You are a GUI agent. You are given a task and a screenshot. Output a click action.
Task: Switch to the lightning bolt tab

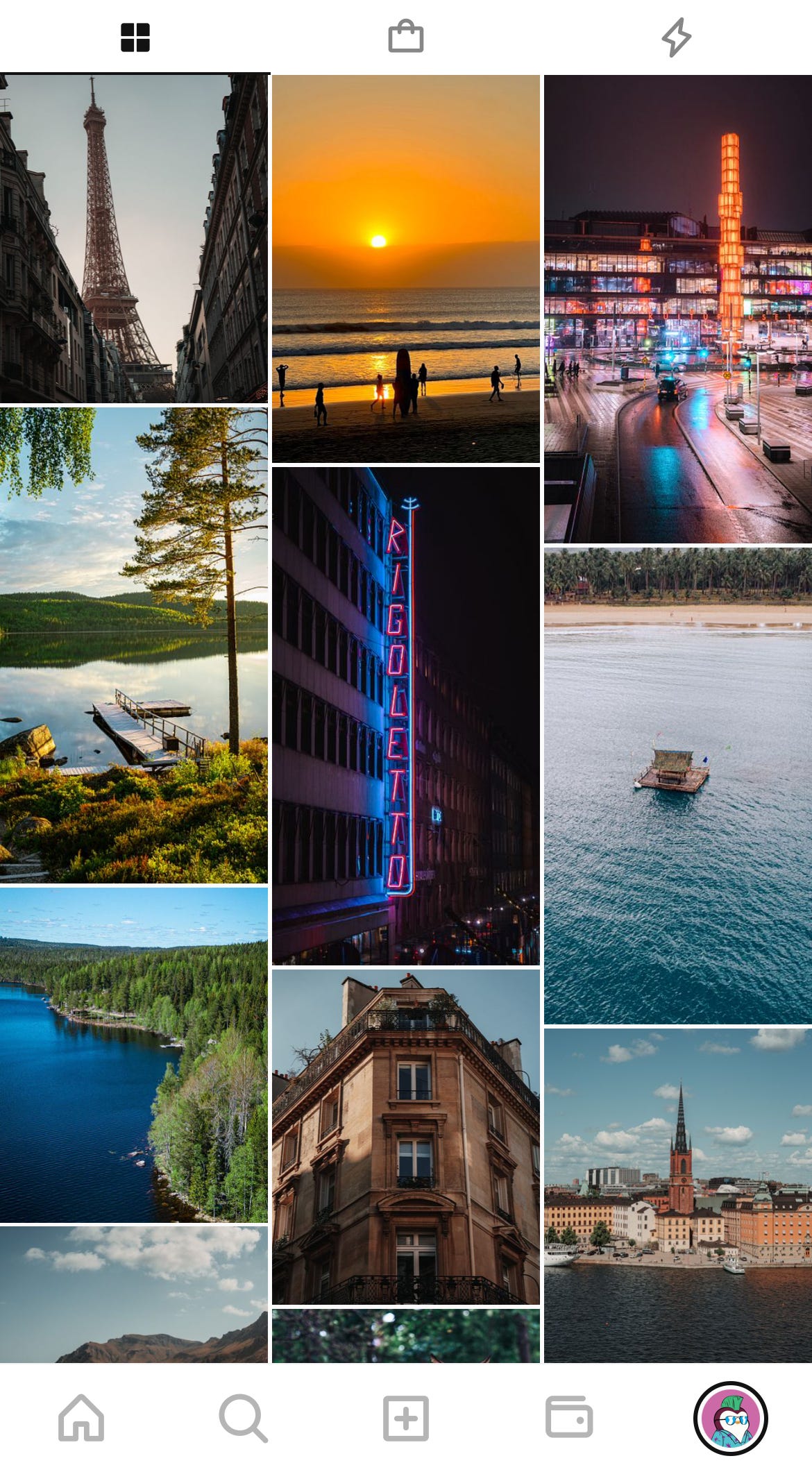[676, 37]
